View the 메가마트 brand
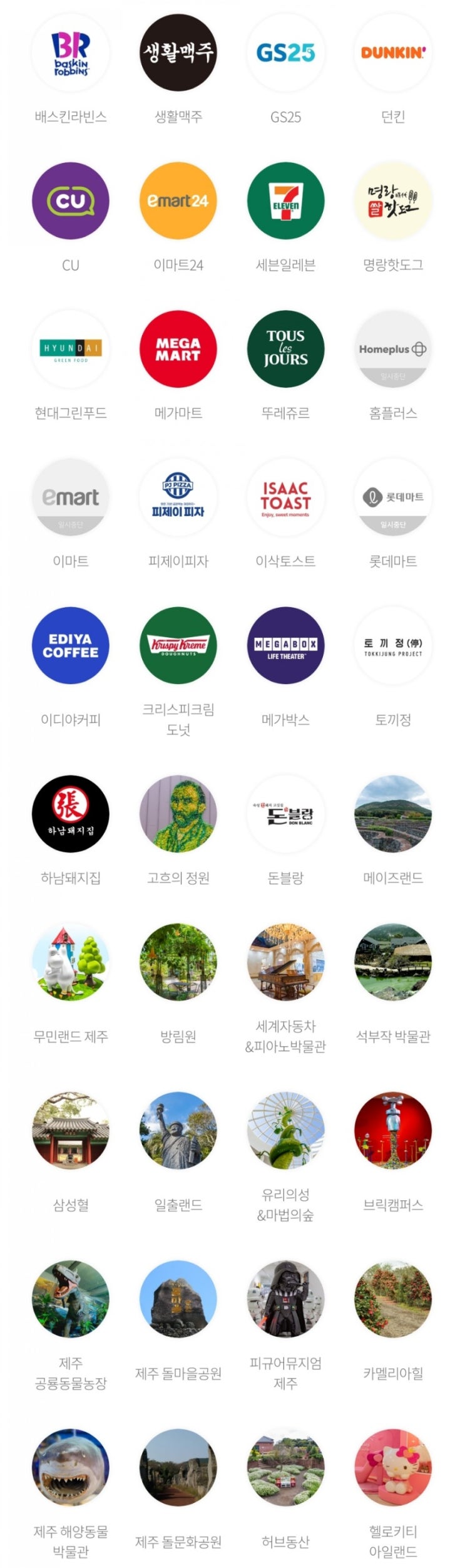Image resolution: width=465 pixels, height=1568 pixels. point(178,349)
